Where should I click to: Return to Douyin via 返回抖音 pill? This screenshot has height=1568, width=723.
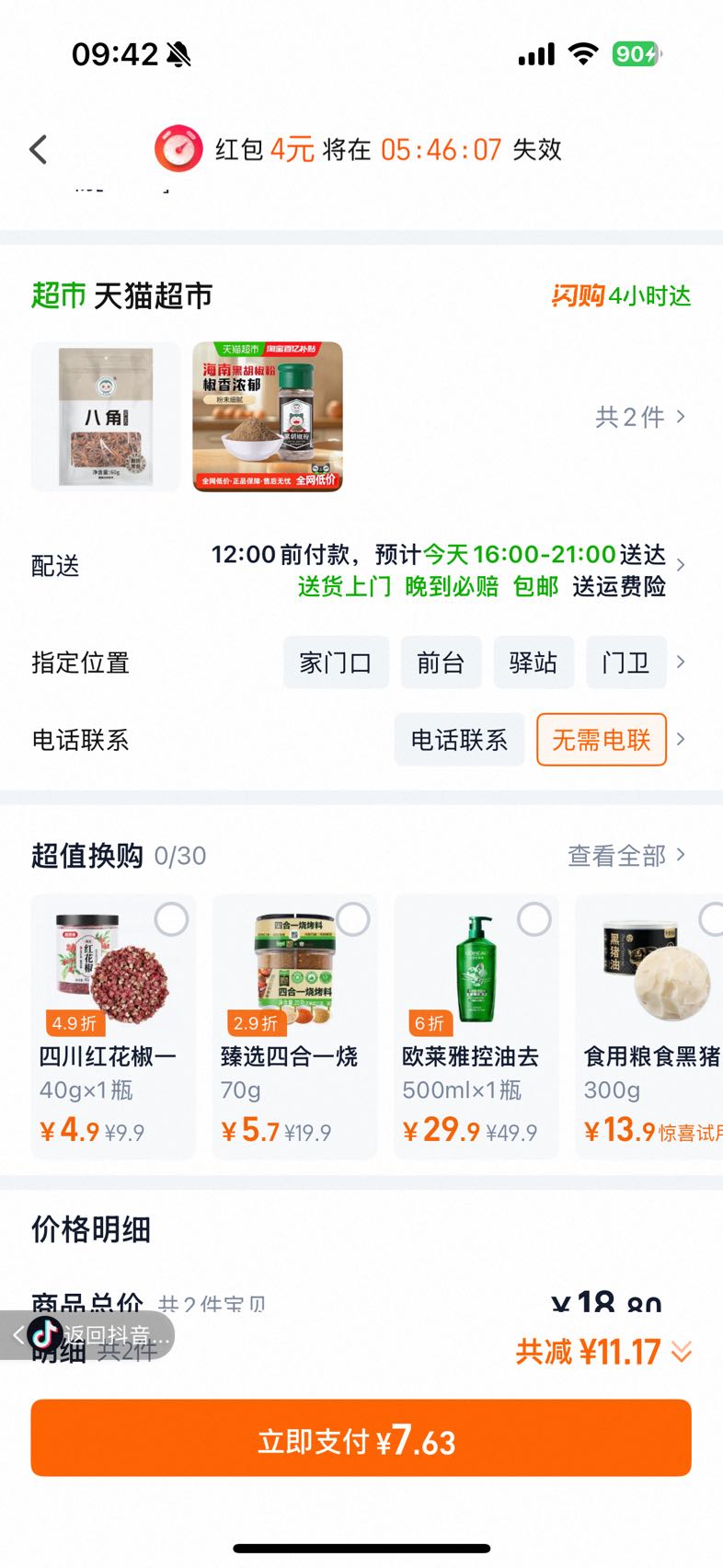pyautogui.click(x=88, y=1335)
